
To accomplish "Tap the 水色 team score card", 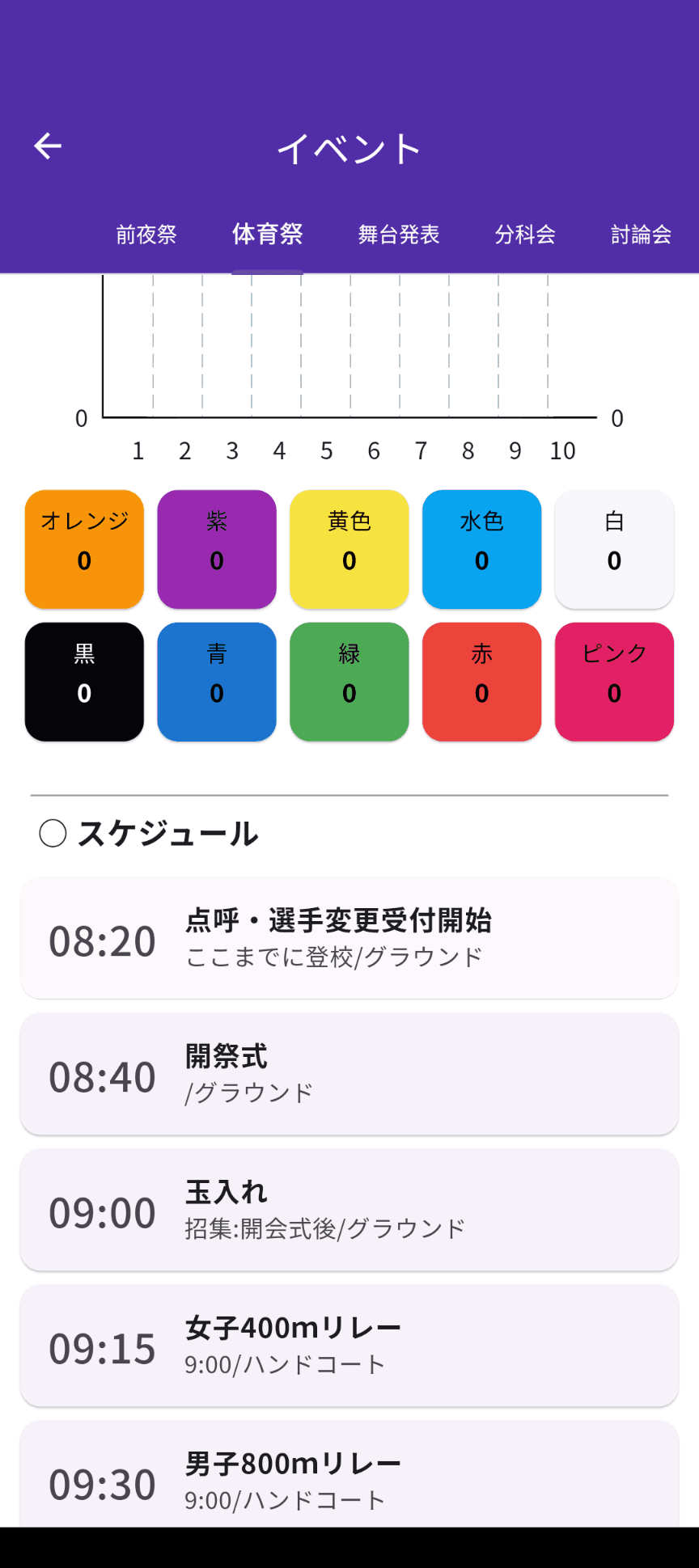I will tap(481, 548).
